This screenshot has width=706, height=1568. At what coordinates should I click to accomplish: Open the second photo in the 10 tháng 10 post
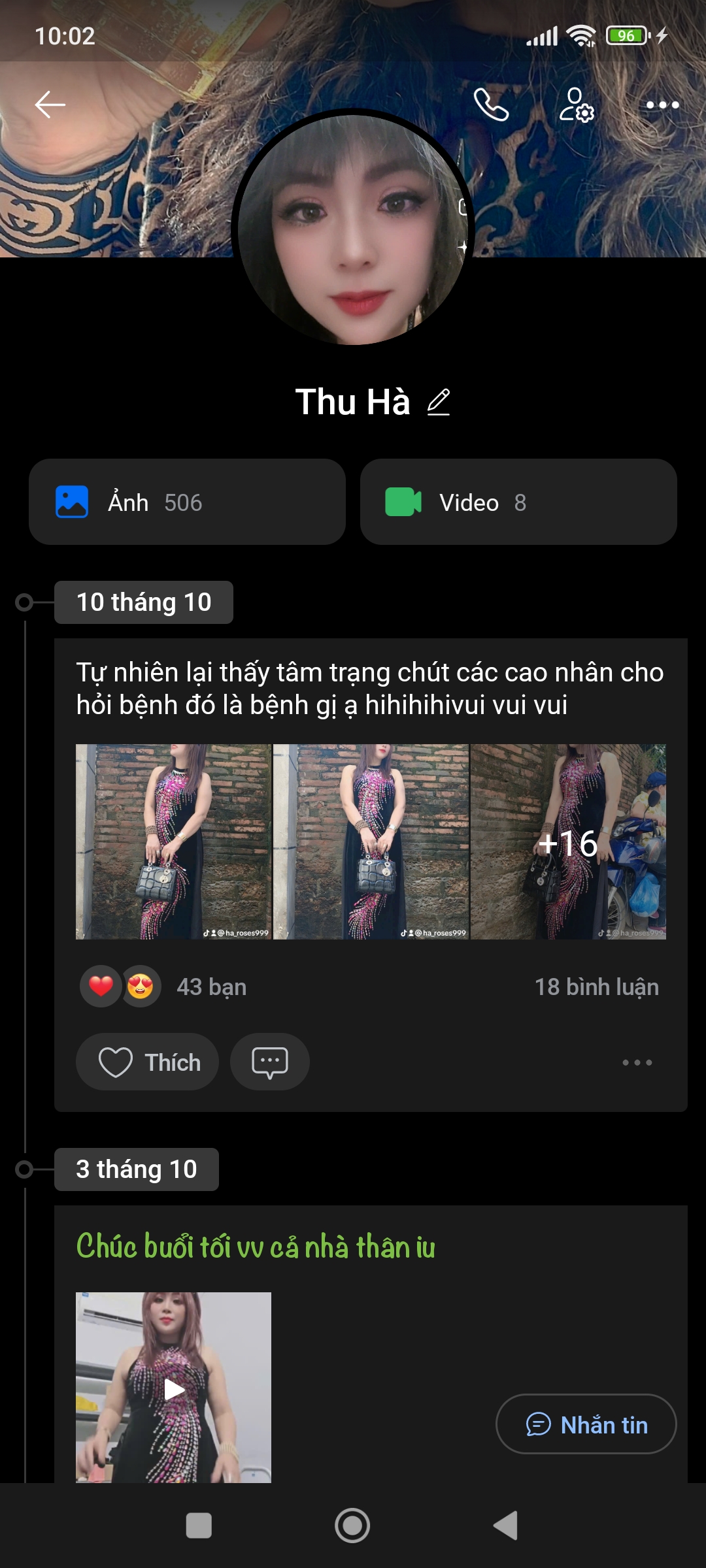tap(371, 841)
